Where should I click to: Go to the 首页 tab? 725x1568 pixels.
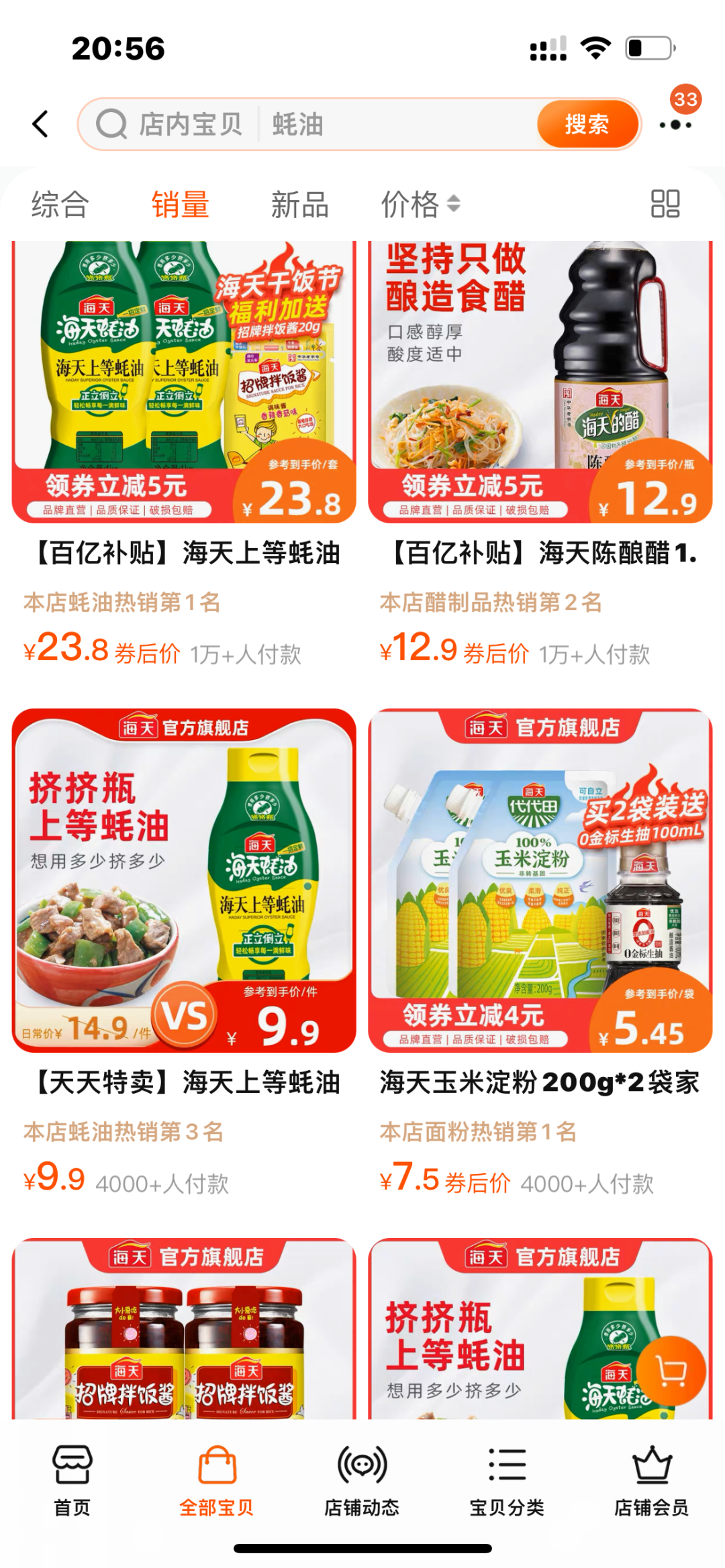point(72,1481)
